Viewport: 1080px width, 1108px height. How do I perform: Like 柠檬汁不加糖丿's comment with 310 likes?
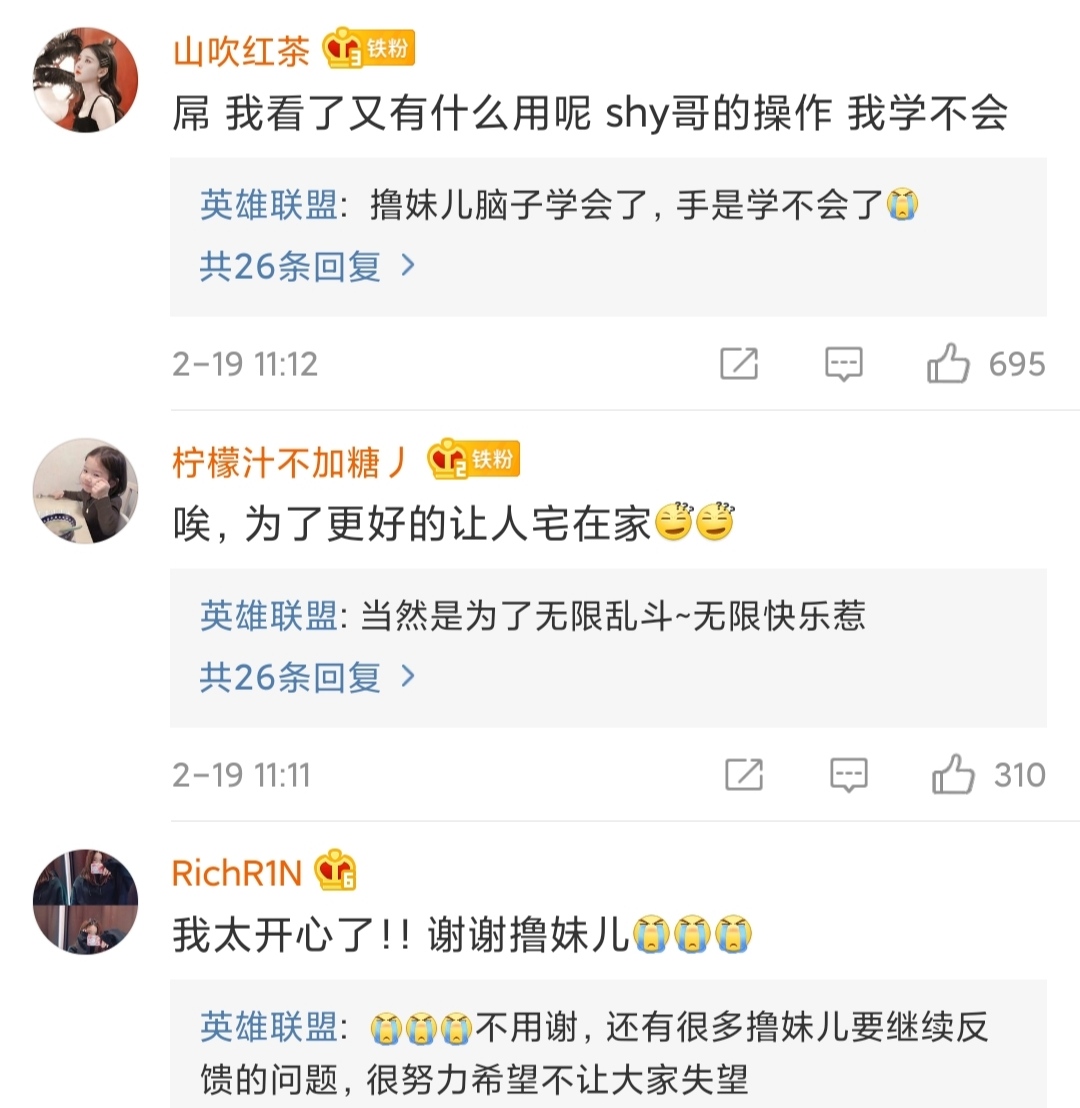click(952, 775)
